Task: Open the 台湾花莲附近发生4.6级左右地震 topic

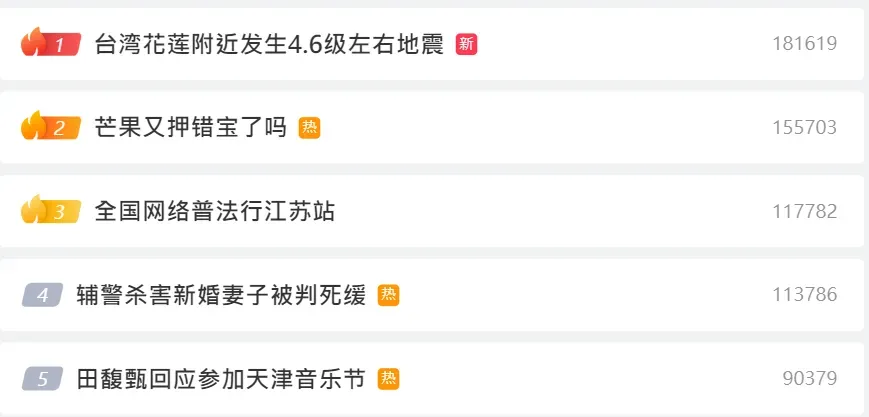Action: 268,44
